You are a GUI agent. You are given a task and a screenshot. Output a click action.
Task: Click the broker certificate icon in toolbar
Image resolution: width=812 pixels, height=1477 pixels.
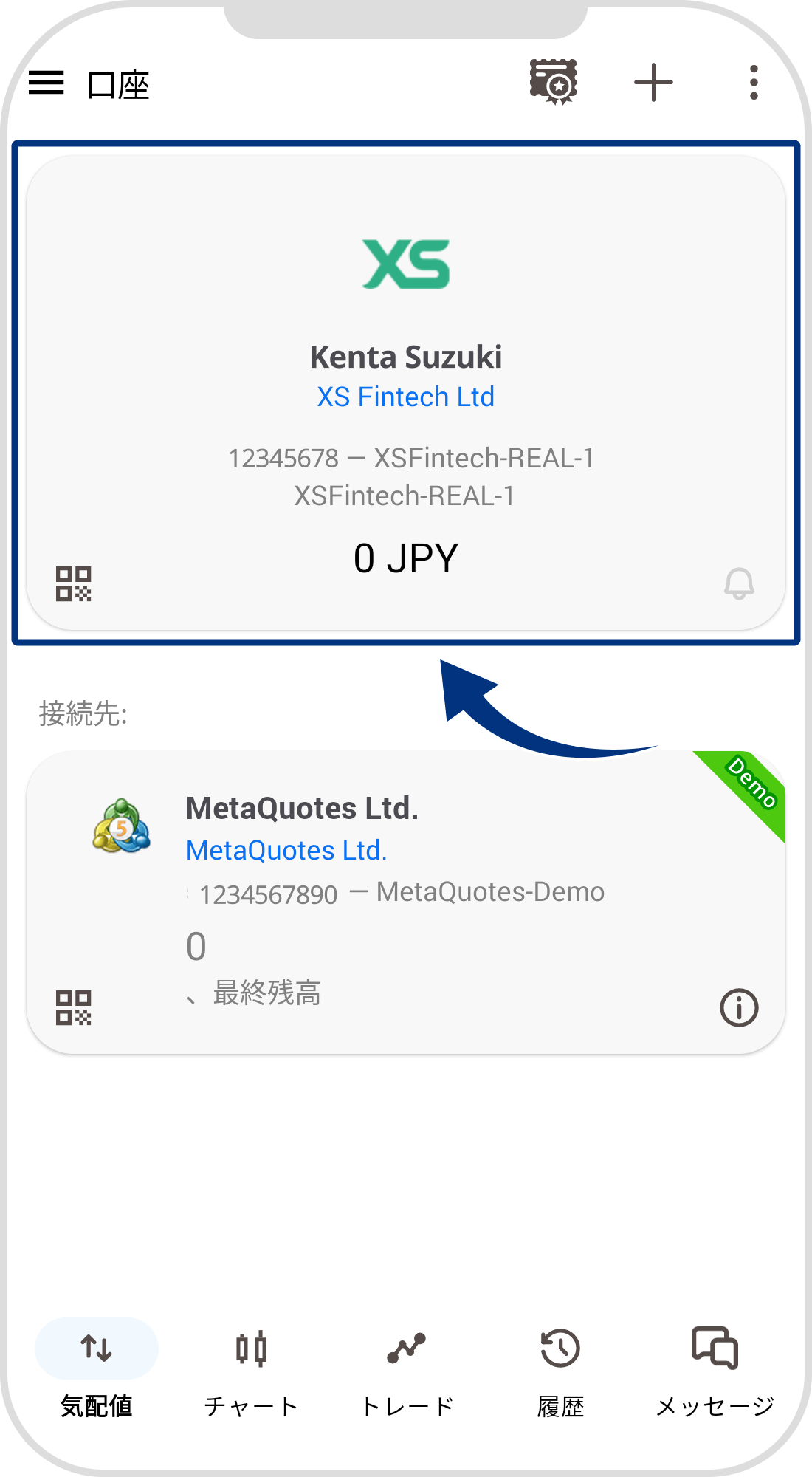pos(553,81)
